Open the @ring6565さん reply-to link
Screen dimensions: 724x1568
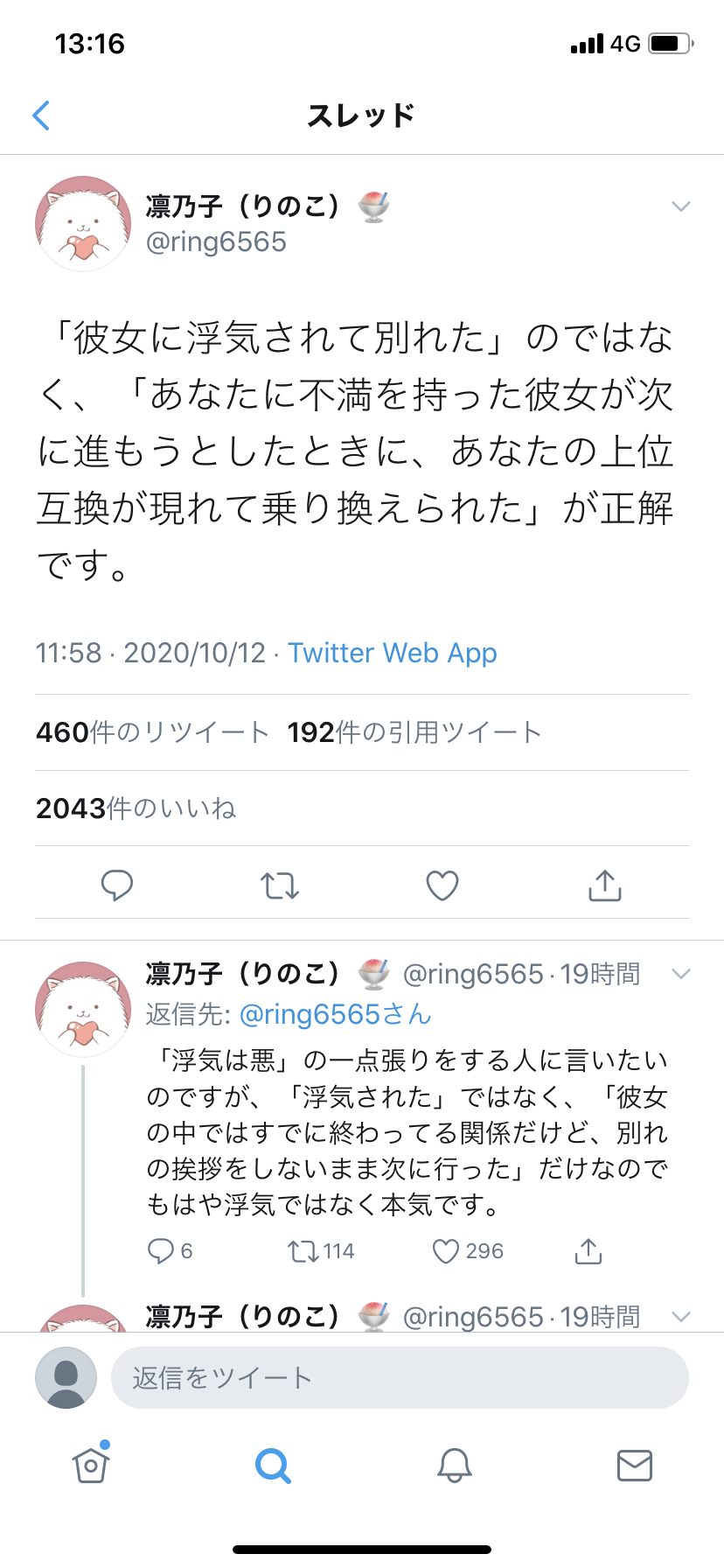click(336, 1014)
